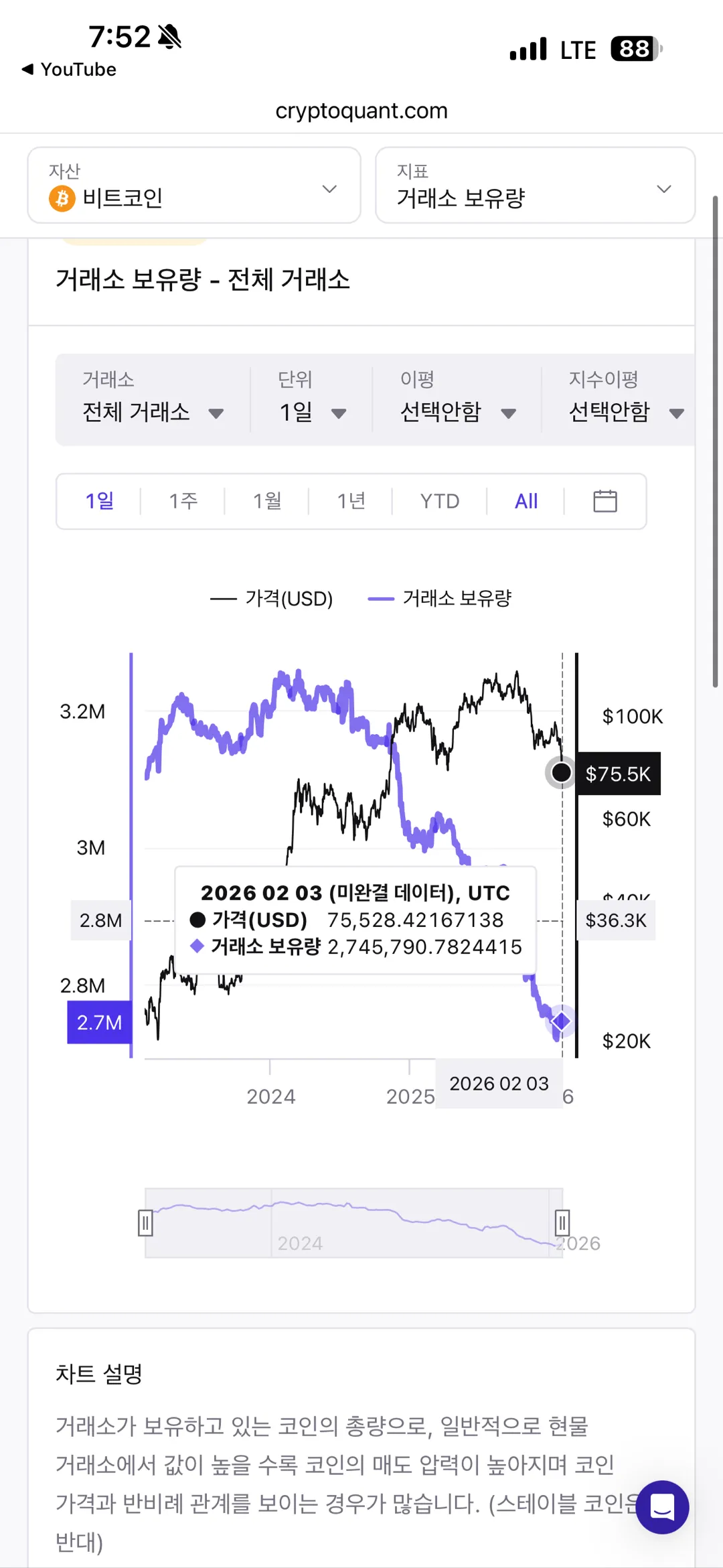The image size is (723, 1568).
Task: Switch to the 1월 time range
Action: [x=267, y=501]
